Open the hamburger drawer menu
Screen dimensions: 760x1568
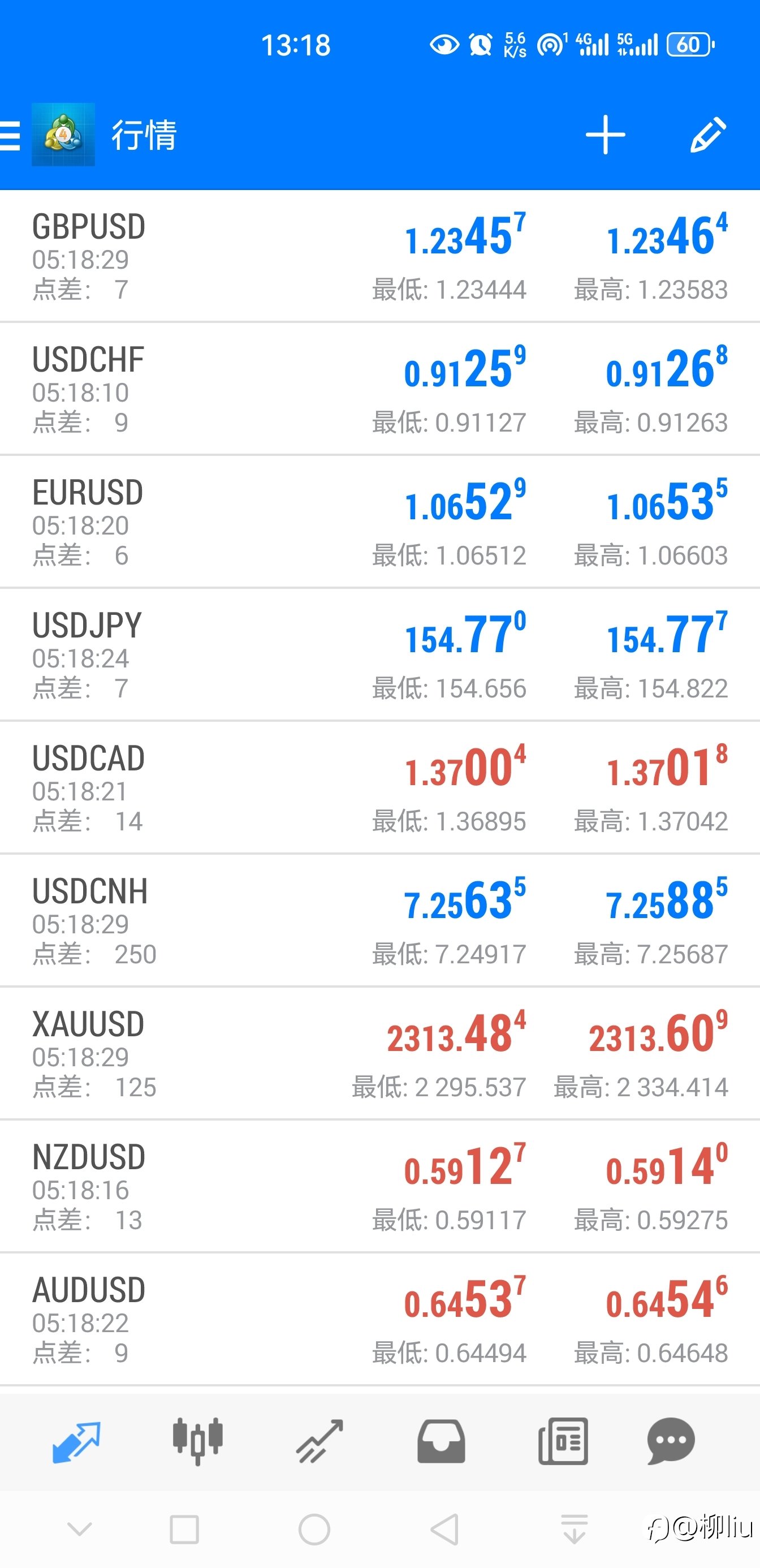[x=11, y=135]
